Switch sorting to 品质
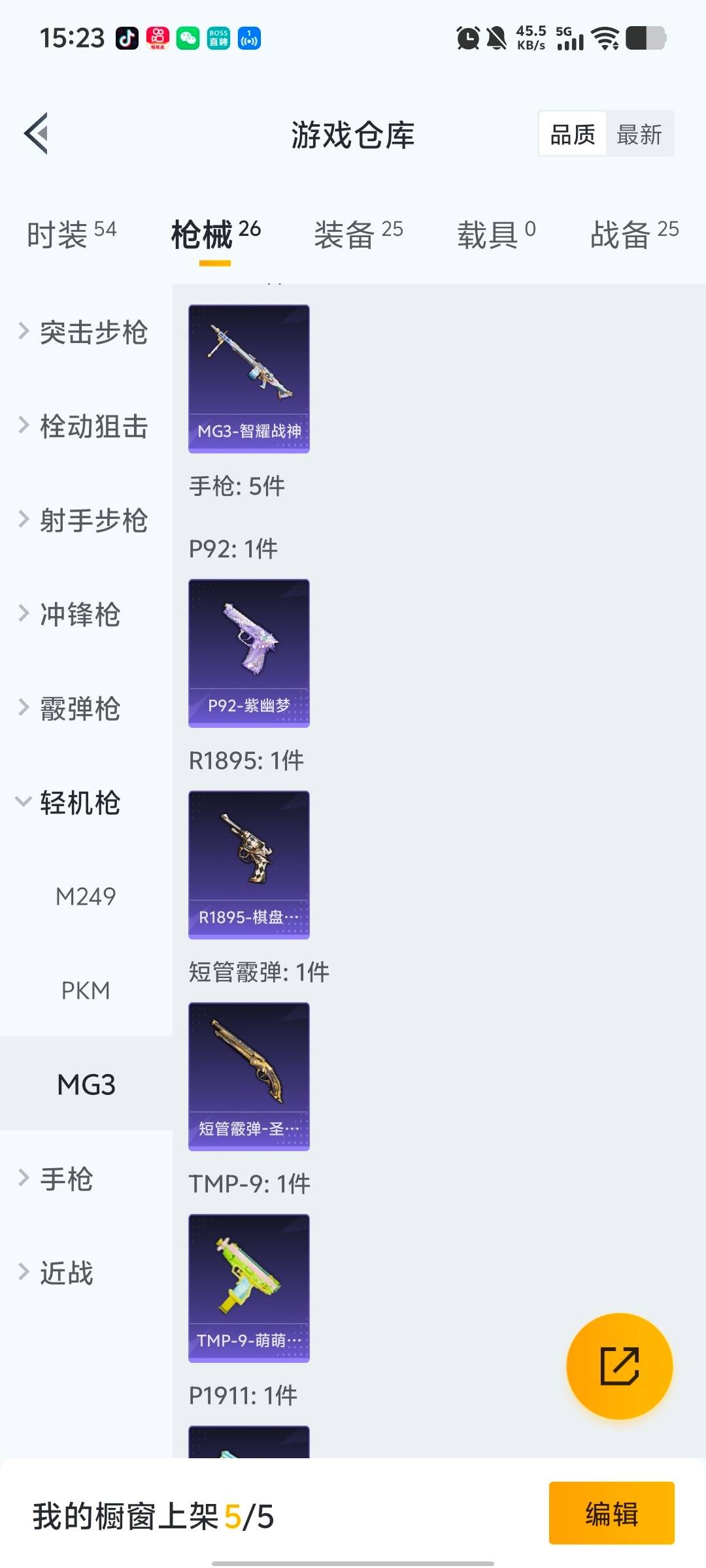 [571, 133]
